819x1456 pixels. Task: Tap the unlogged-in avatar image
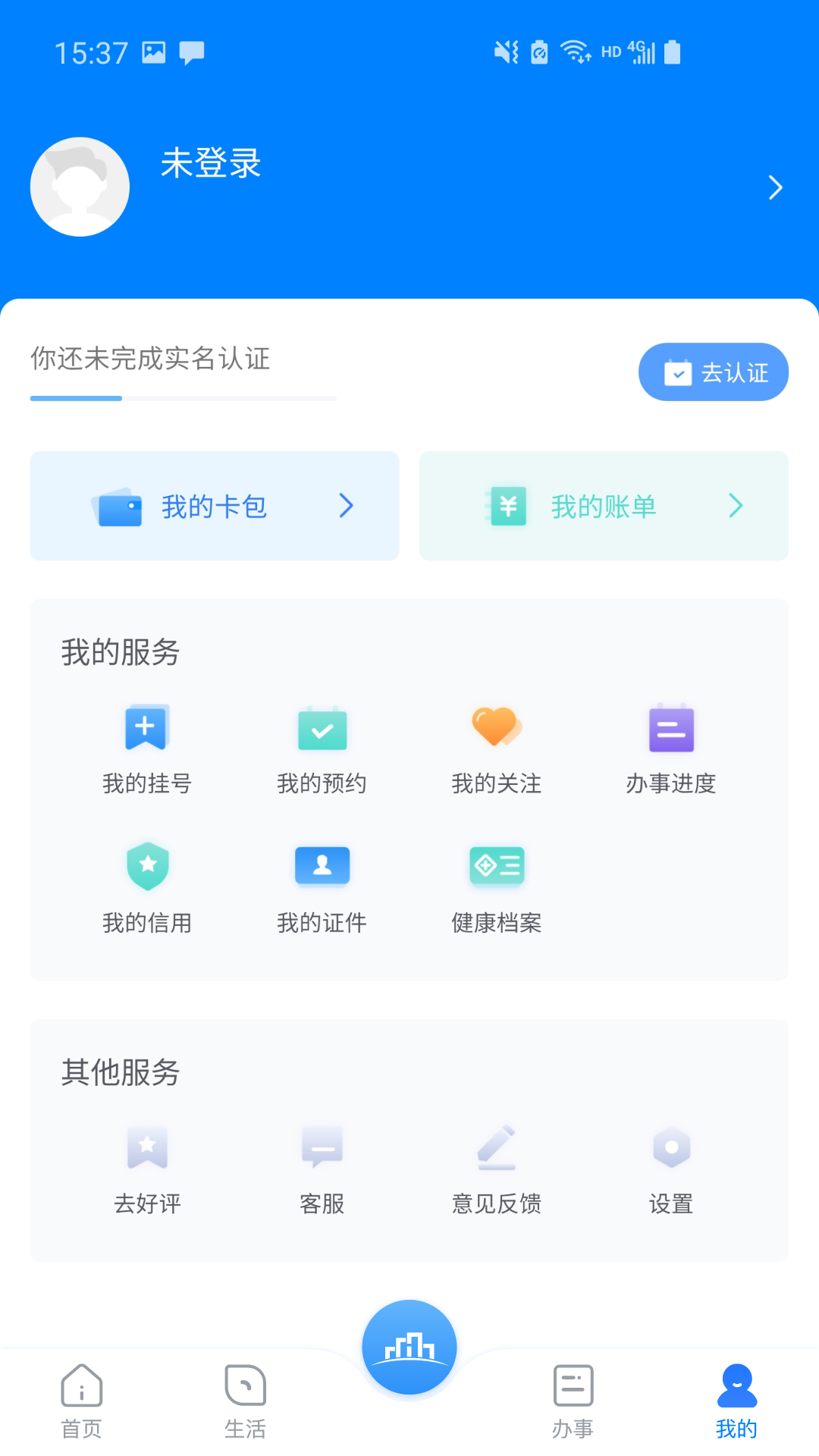pyautogui.click(x=80, y=187)
